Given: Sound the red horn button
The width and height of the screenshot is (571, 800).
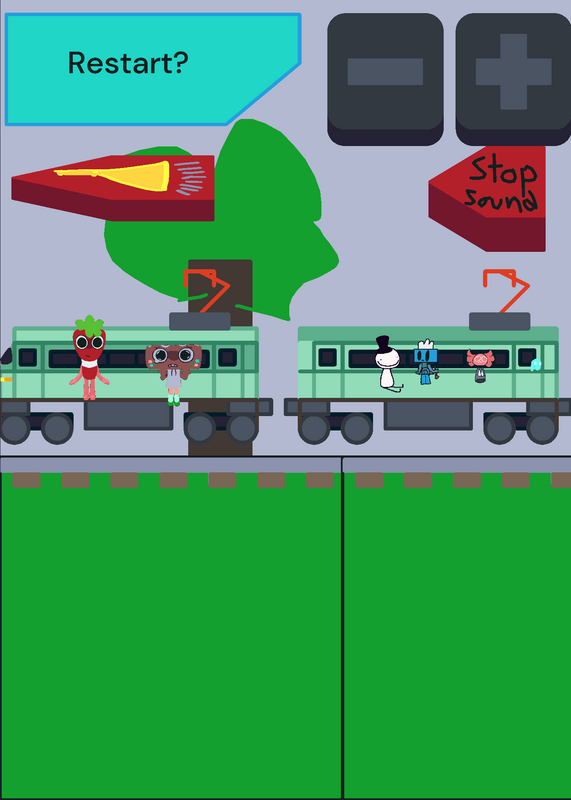Looking at the screenshot, I should pos(113,188).
